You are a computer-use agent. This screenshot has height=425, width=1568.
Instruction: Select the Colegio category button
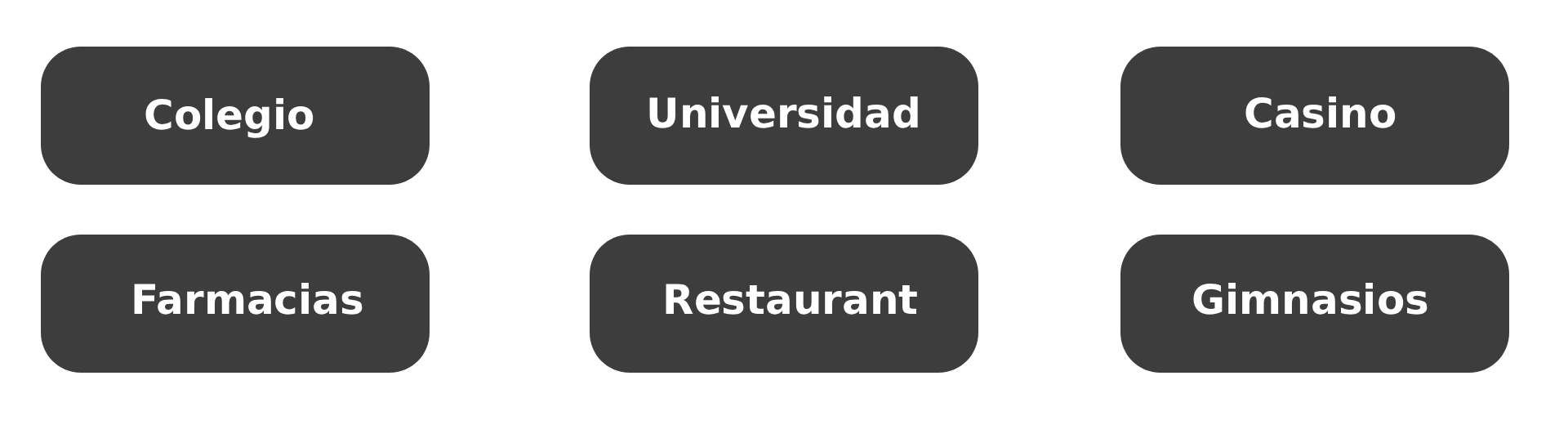(235, 115)
